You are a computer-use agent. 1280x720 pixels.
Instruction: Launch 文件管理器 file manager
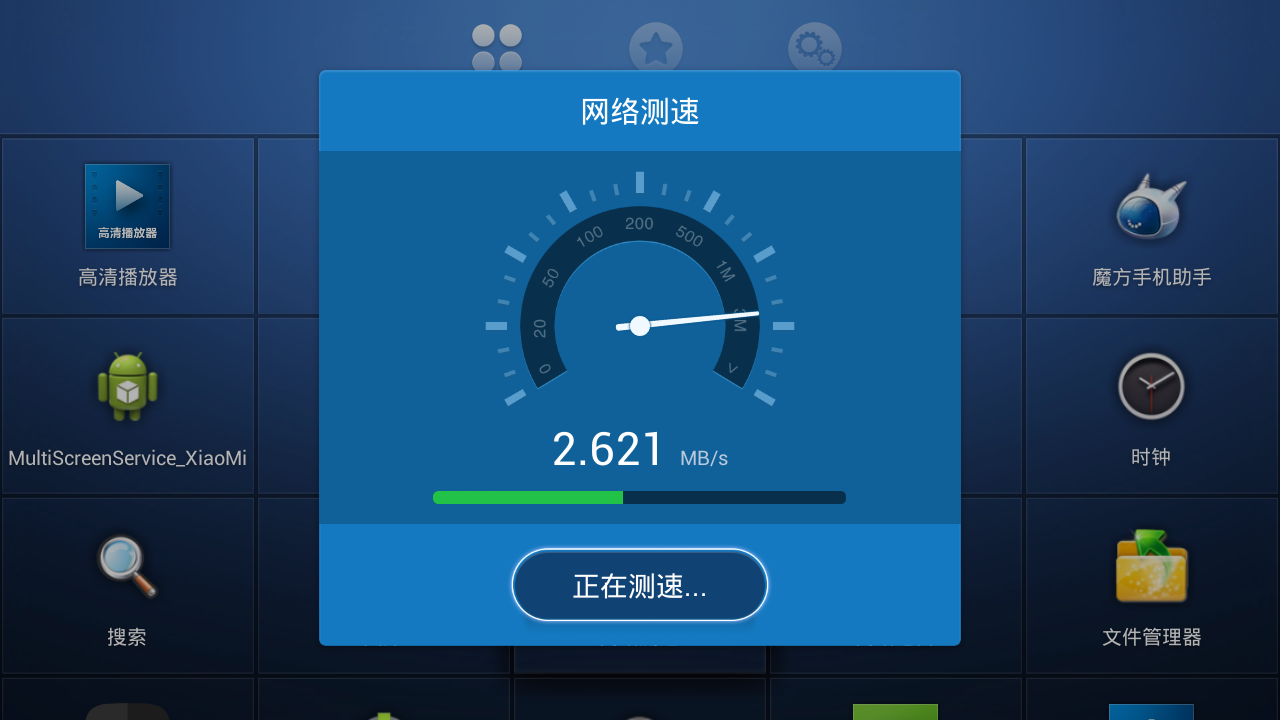[x=1151, y=586]
